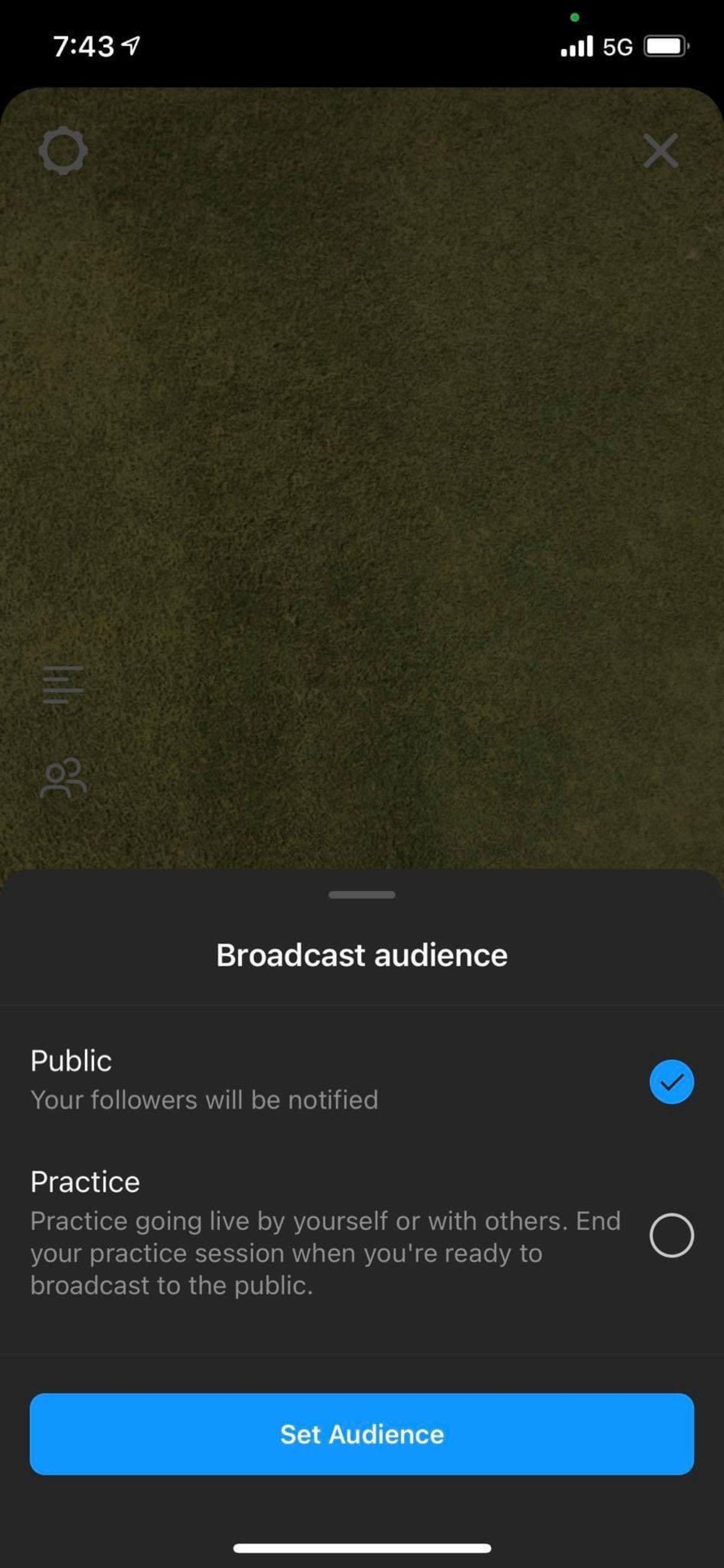Close the live broadcast setup
Screen dimensions: 724x1568
[x=660, y=151]
